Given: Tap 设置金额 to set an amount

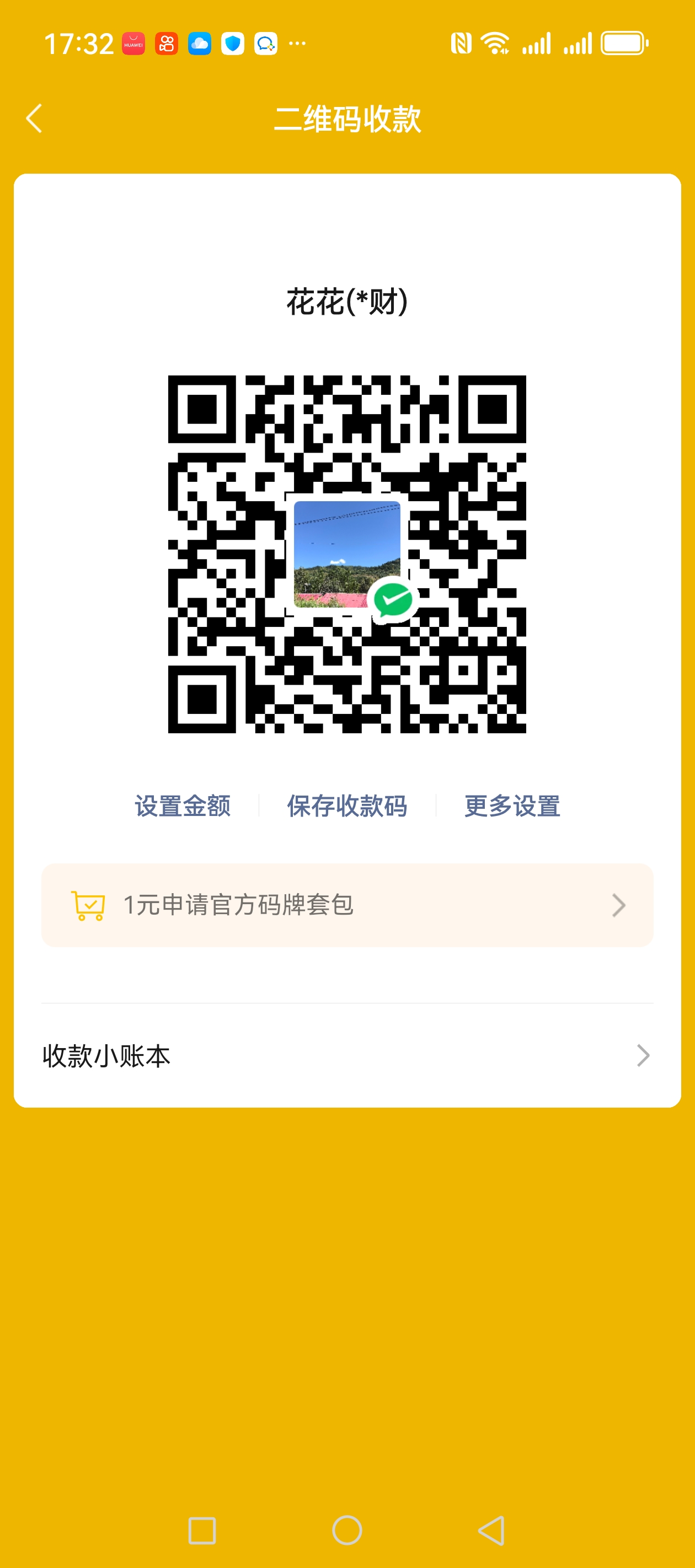Looking at the screenshot, I should pyautogui.click(x=183, y=806).
